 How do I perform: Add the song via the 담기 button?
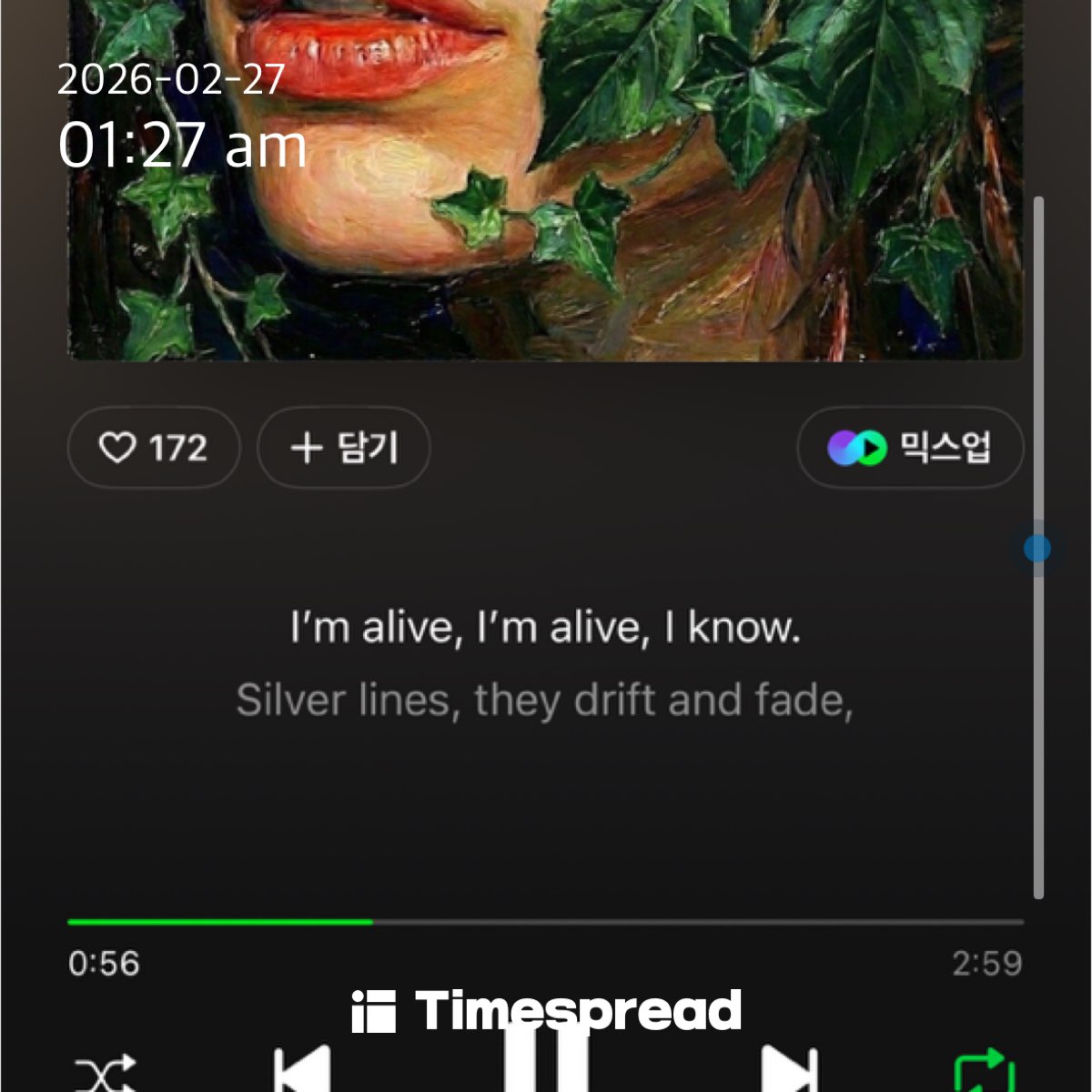point(344,448)
